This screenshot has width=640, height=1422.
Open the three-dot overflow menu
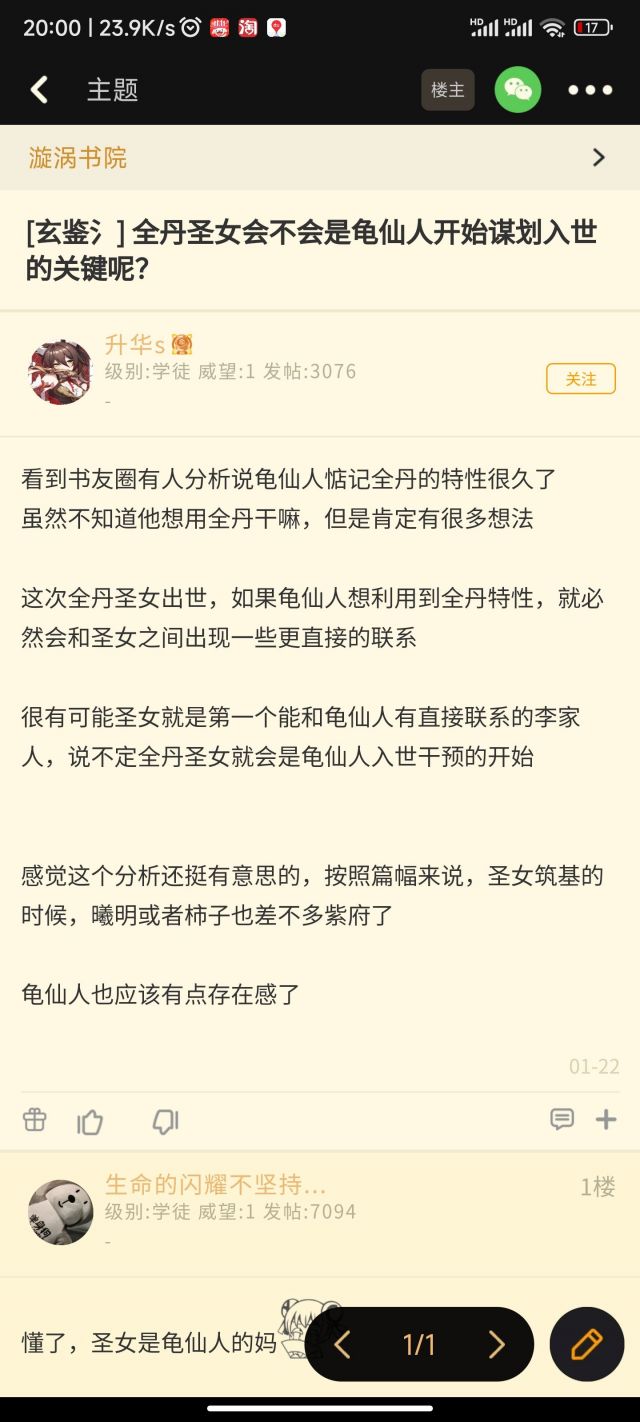pyautogui.click(x=590, y=90)
